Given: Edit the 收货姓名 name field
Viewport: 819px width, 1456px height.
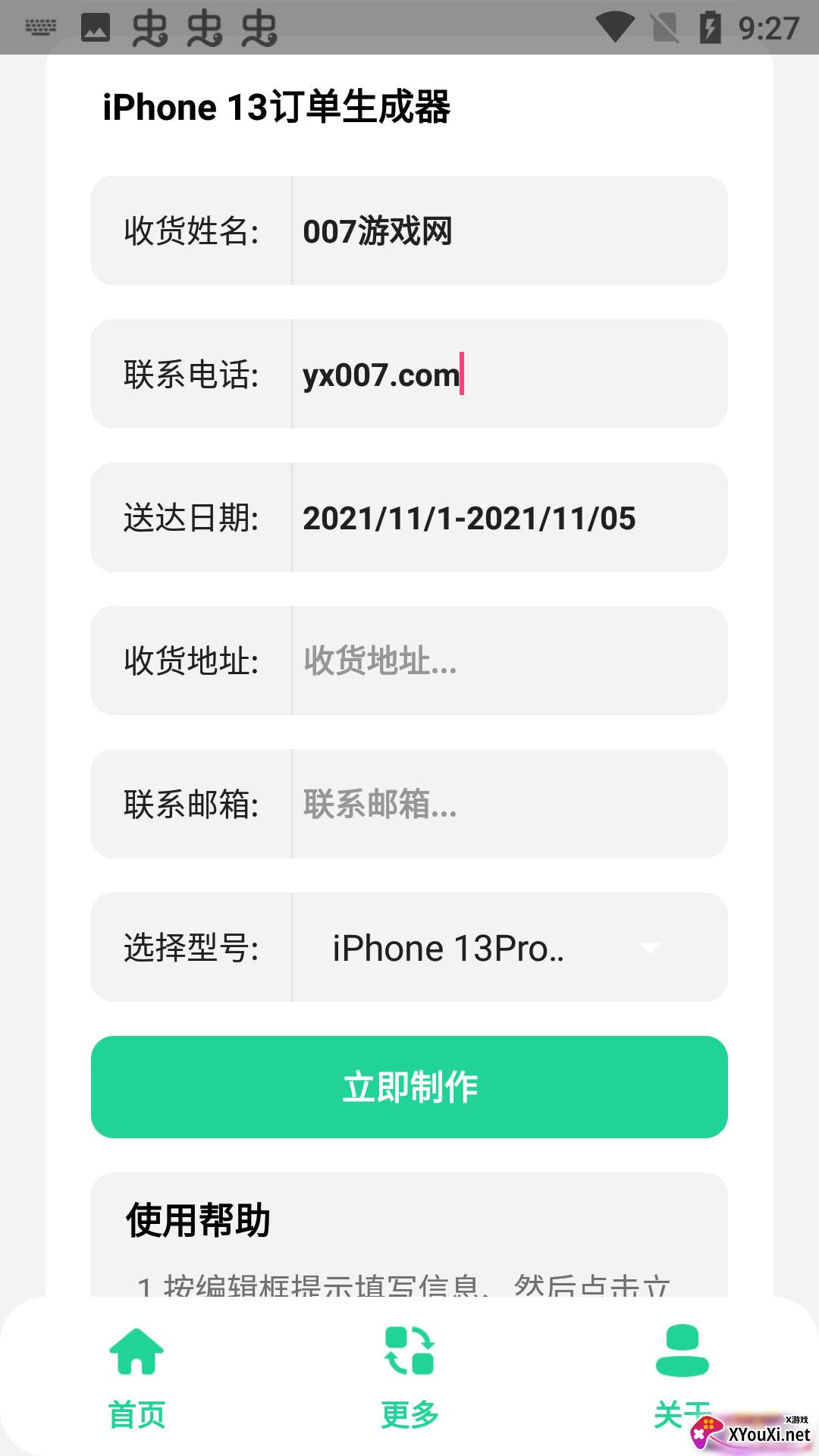Looking at the screenshot, I should pyautogui.click(x=508, y=231).
